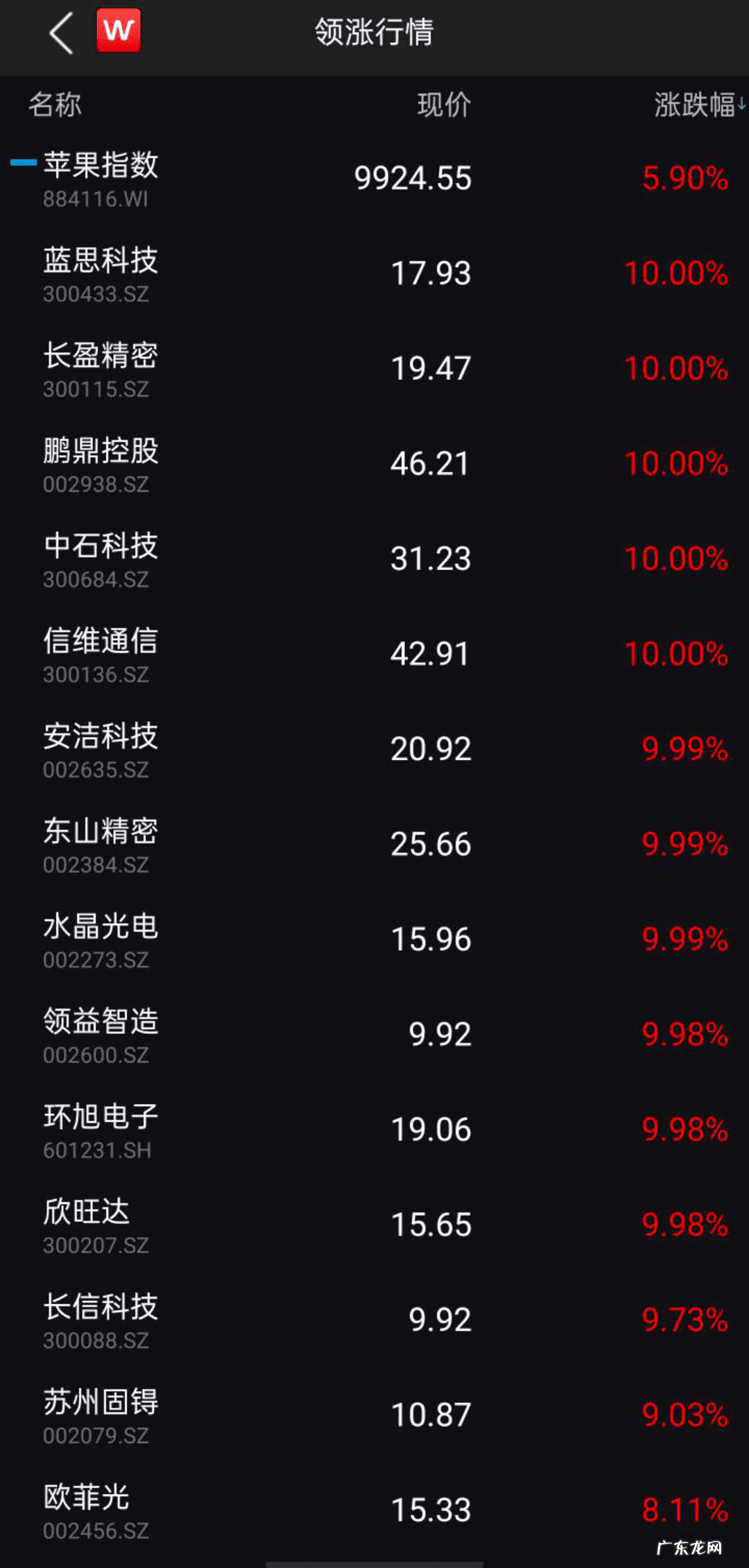Sort by the 现价 column header
Image resolution: width=749 pixels, height=1568 pixels.
click(442, 104)
